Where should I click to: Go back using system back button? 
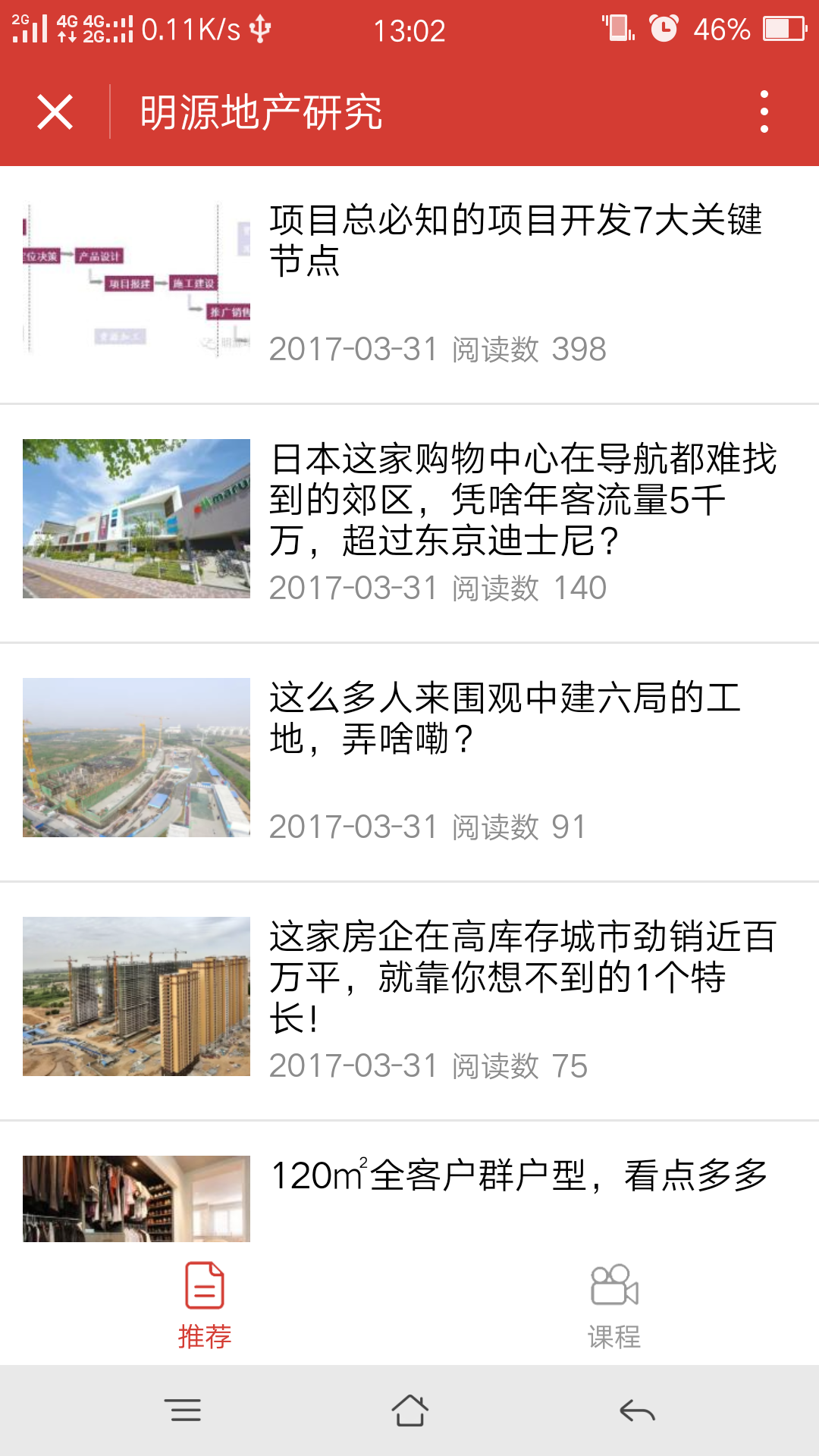coord(637,1411)
